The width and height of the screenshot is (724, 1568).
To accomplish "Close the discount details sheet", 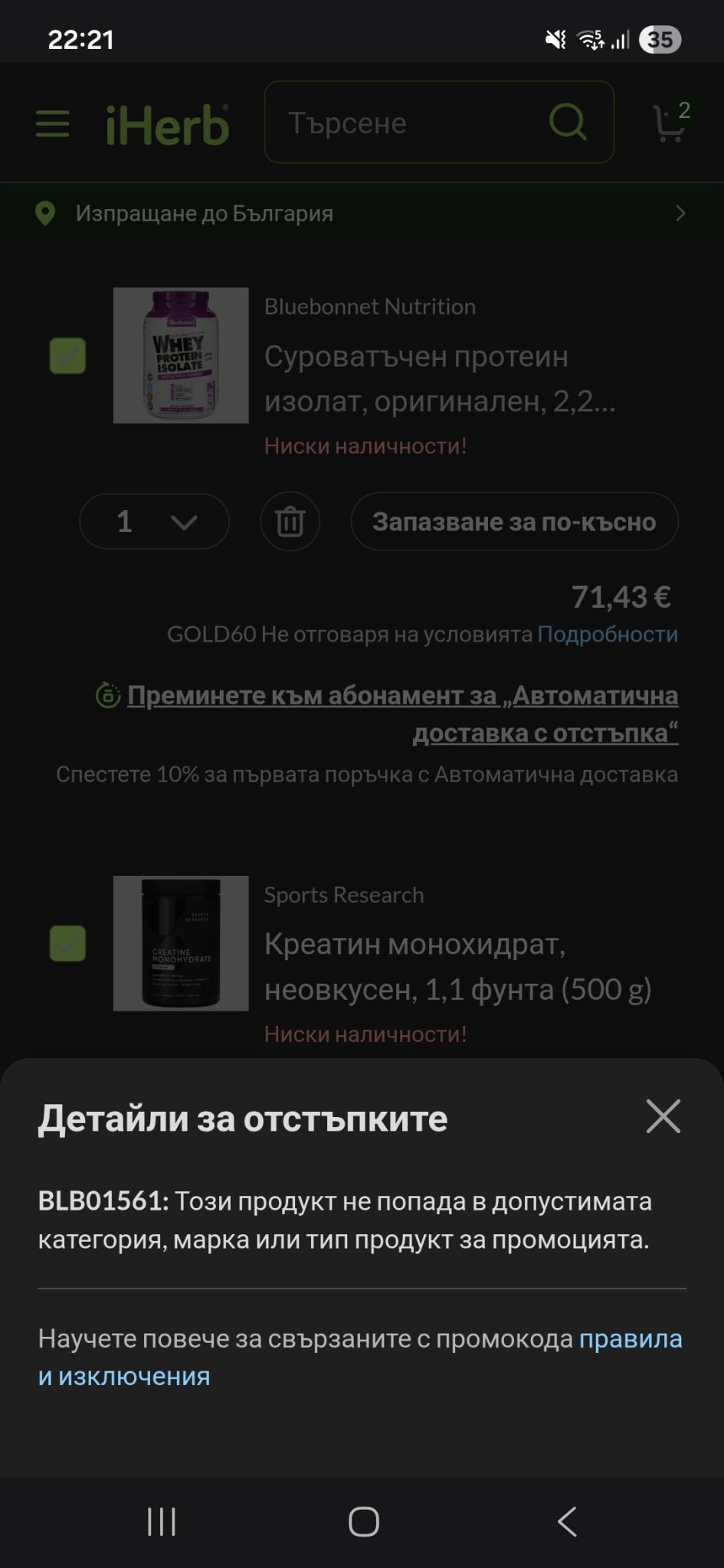I will tap(663, 1116).
